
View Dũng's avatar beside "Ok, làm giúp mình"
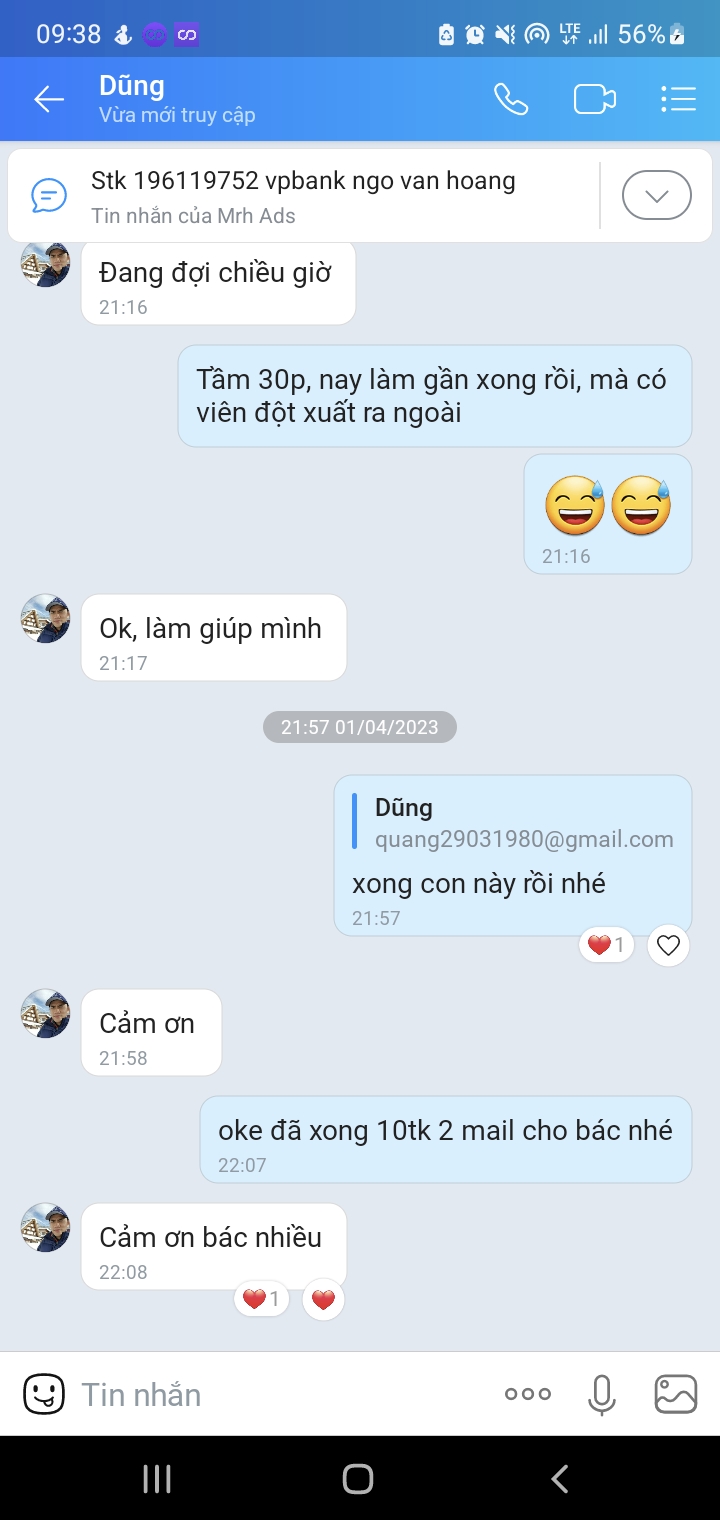(46, 619)
